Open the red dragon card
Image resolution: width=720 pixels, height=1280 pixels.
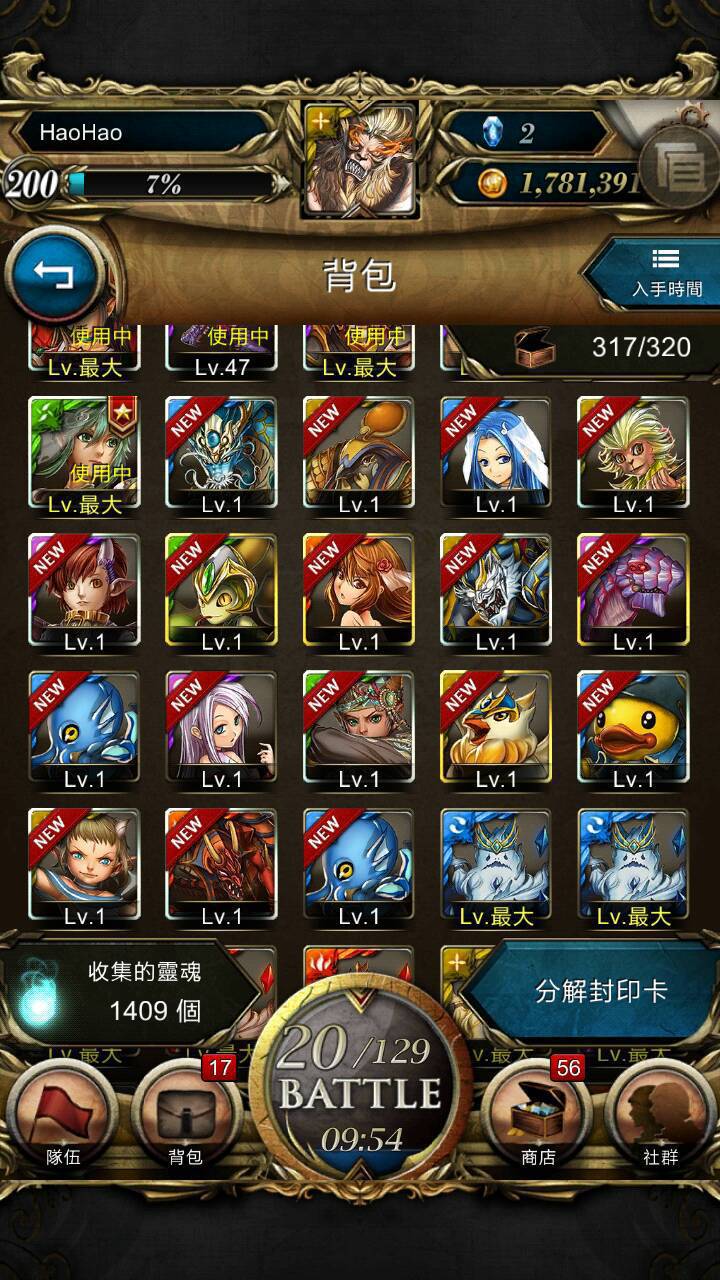coord(221,864)
